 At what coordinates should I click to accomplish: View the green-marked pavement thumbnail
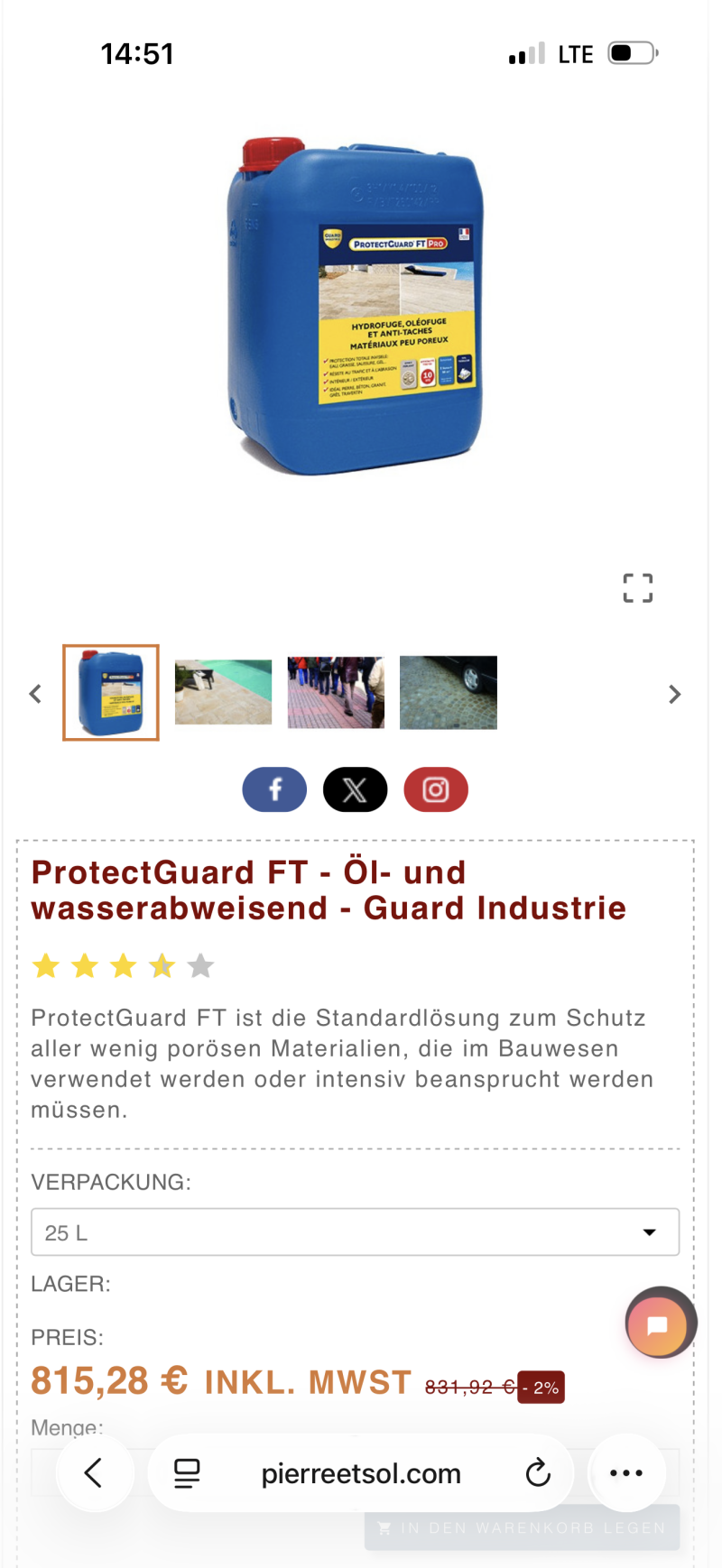[x=223, y=693]
